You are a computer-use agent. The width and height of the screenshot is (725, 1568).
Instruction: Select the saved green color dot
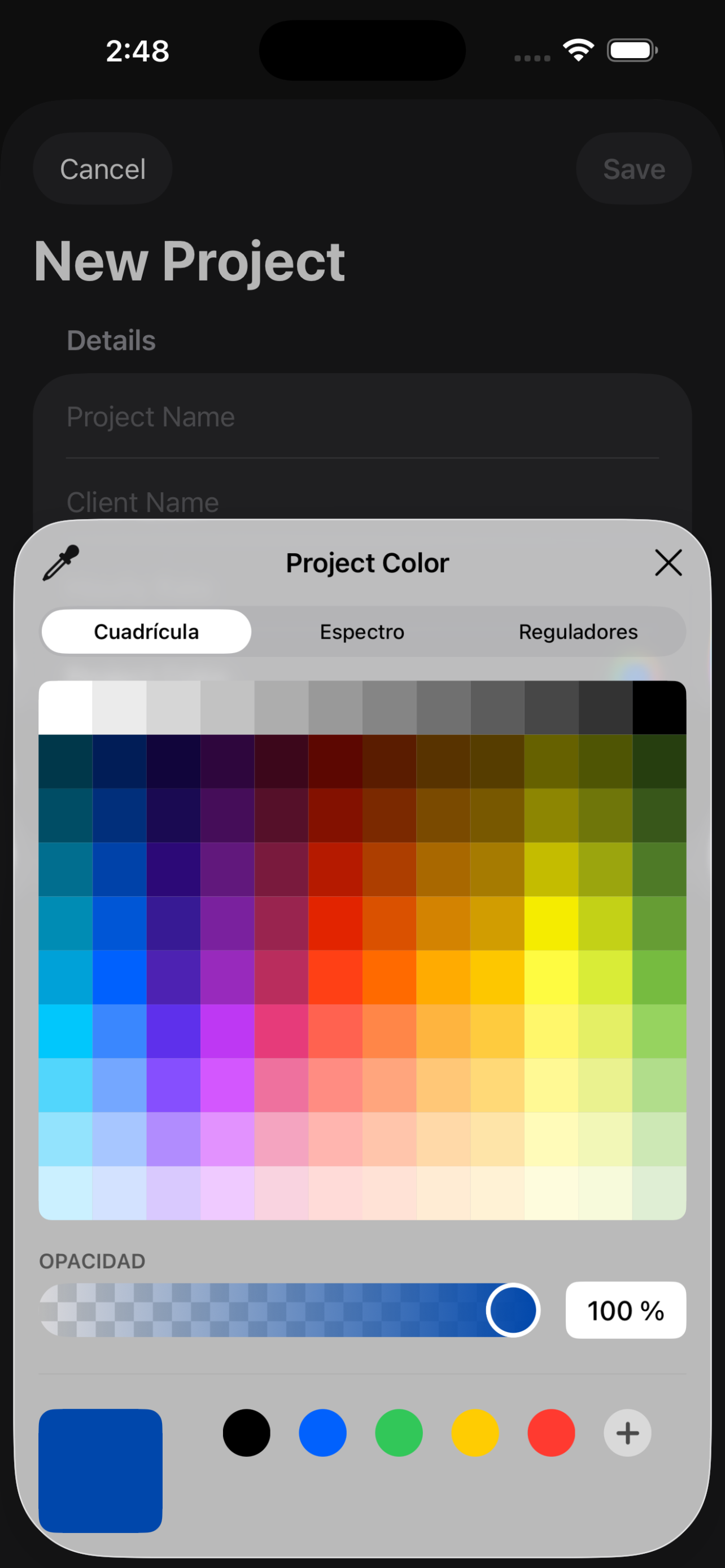pos(399,1433)
